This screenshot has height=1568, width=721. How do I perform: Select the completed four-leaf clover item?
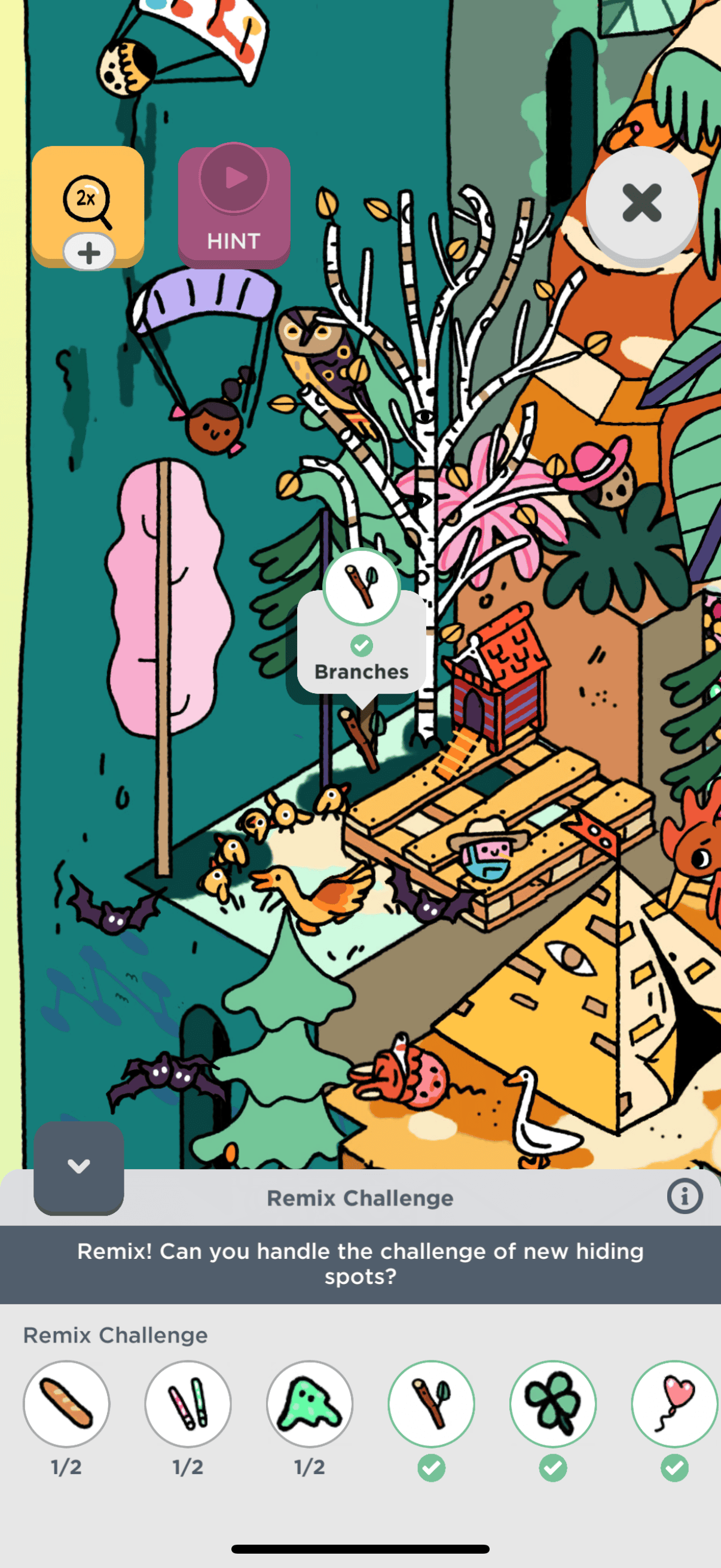click(553, 1404)
